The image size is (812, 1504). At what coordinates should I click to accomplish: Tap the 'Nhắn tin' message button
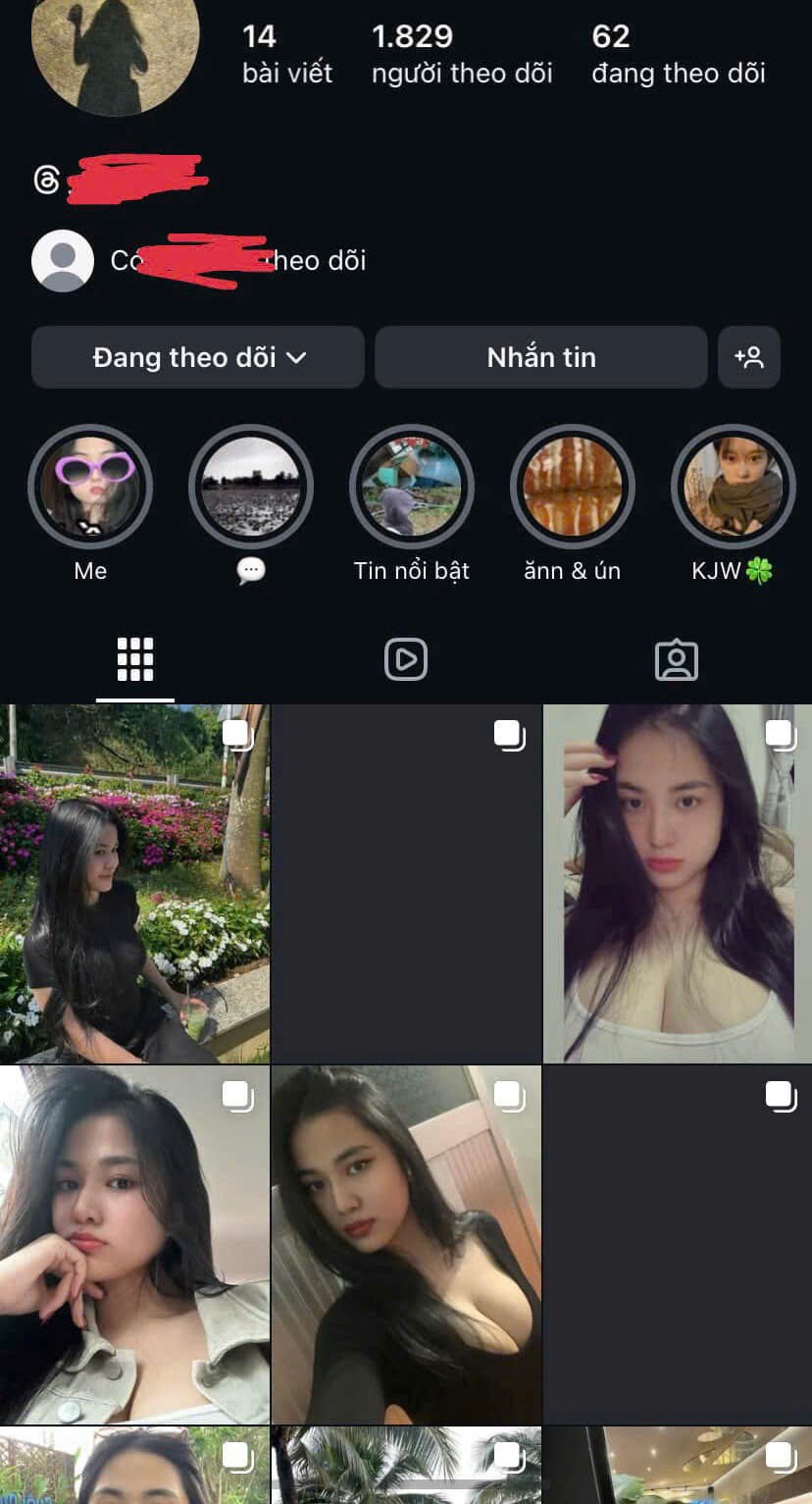coord(540,357)
